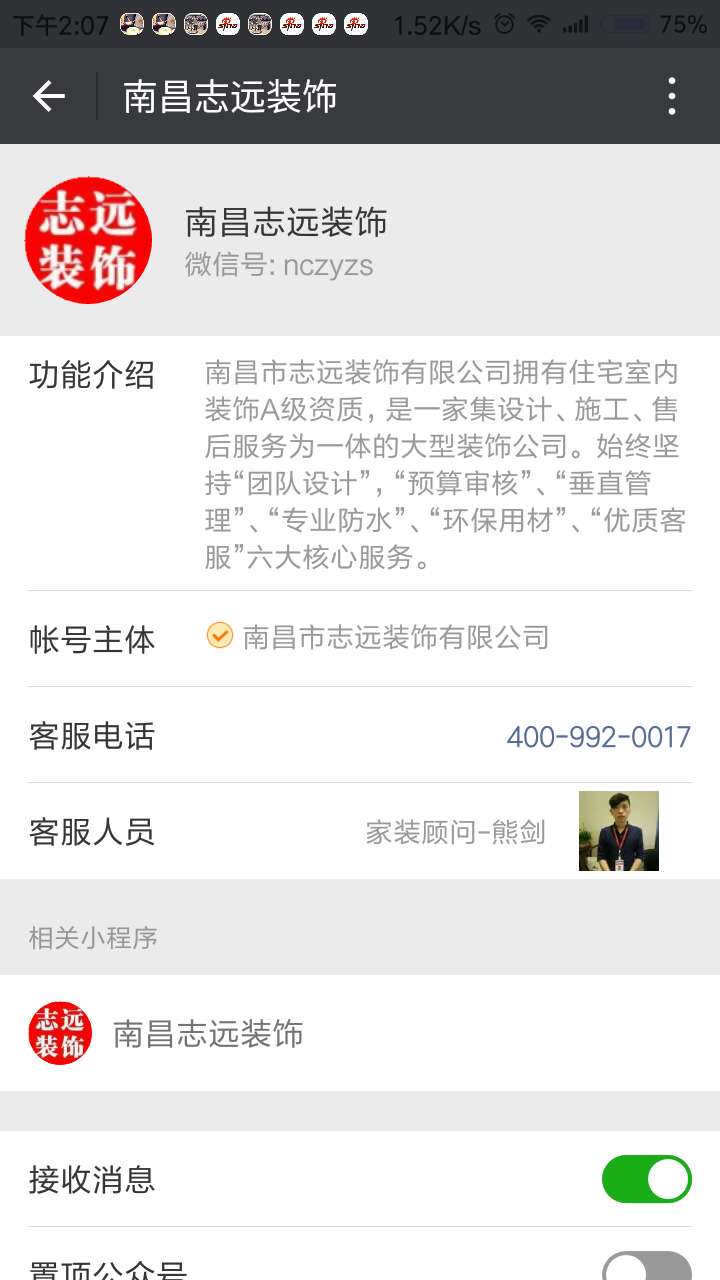Viewport: 720px width, 1280px height.
Task: Open the 相关小程序 related mini programs section
Action: (91, 937)
